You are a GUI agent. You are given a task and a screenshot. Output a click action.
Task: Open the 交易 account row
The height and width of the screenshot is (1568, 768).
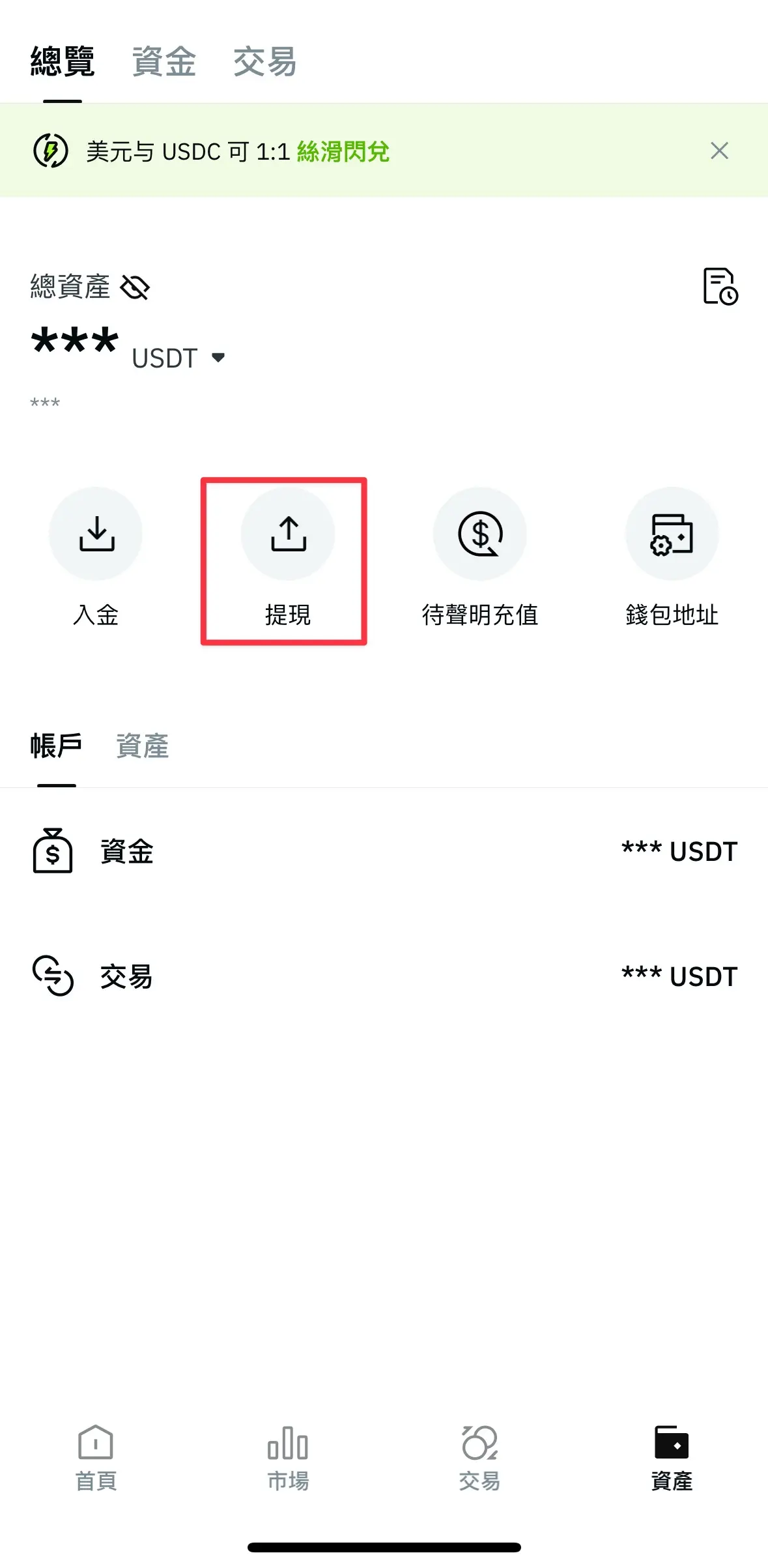pos(384,976)
